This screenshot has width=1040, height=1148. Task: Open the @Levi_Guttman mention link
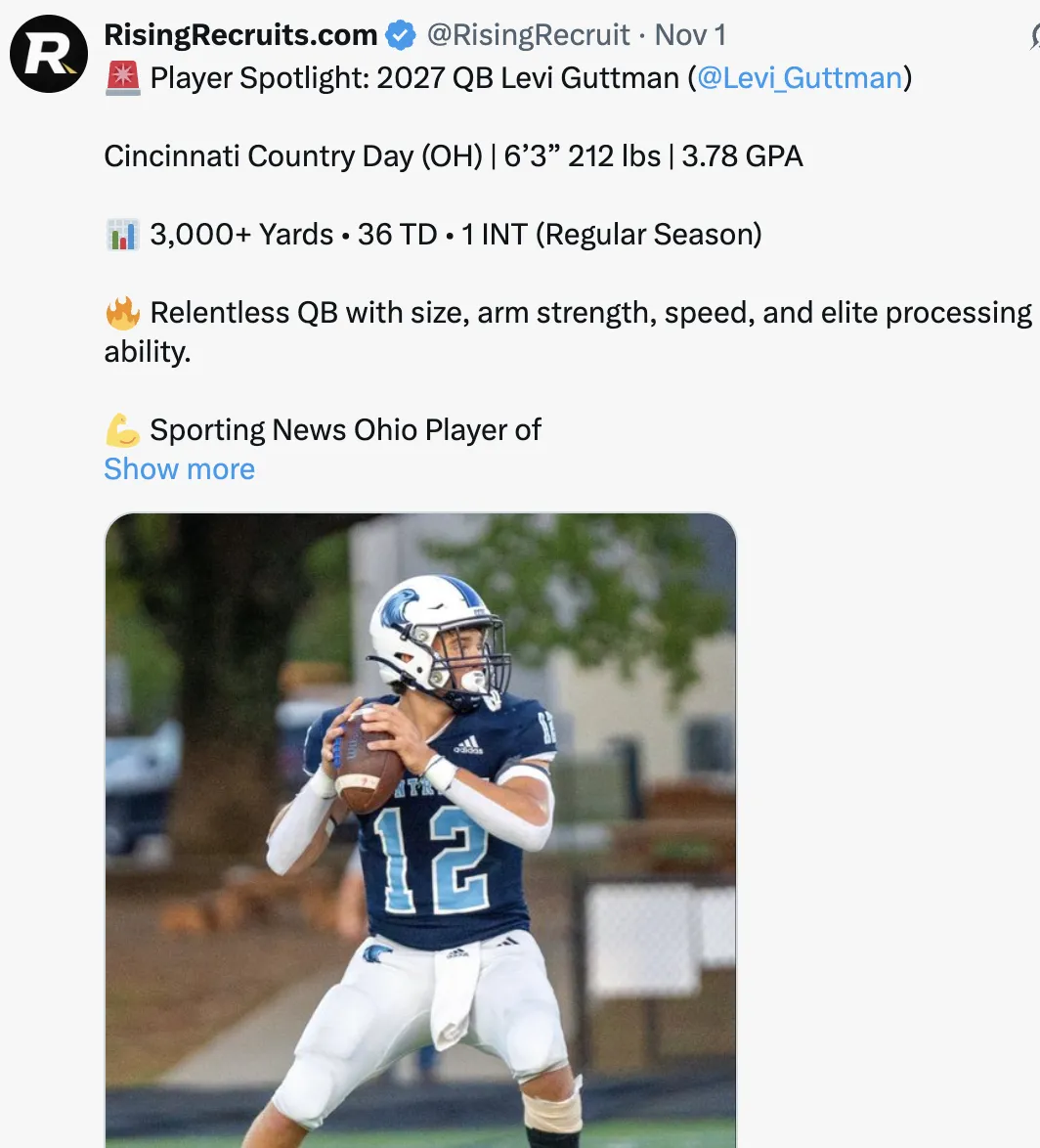point(800,78)
